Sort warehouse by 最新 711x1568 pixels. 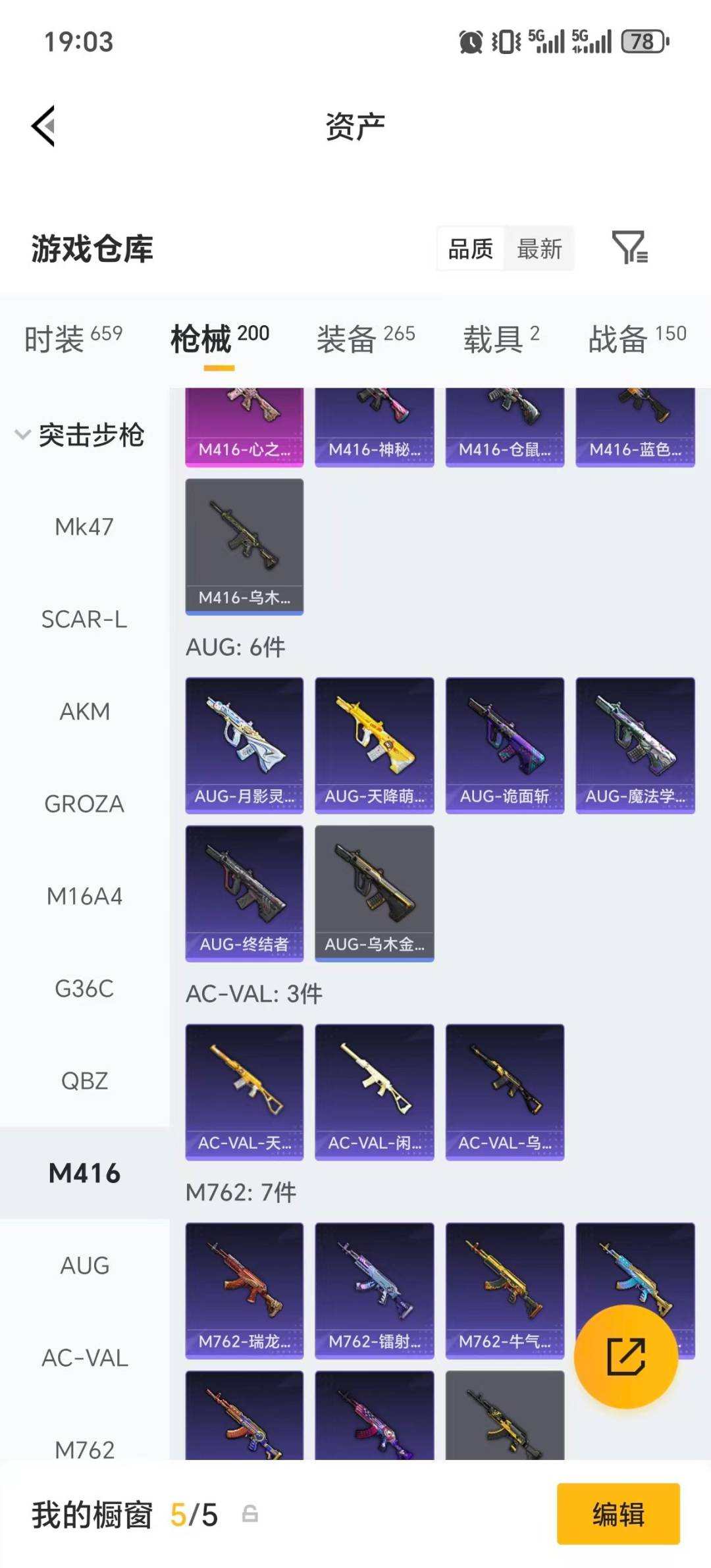coord(539,249)
